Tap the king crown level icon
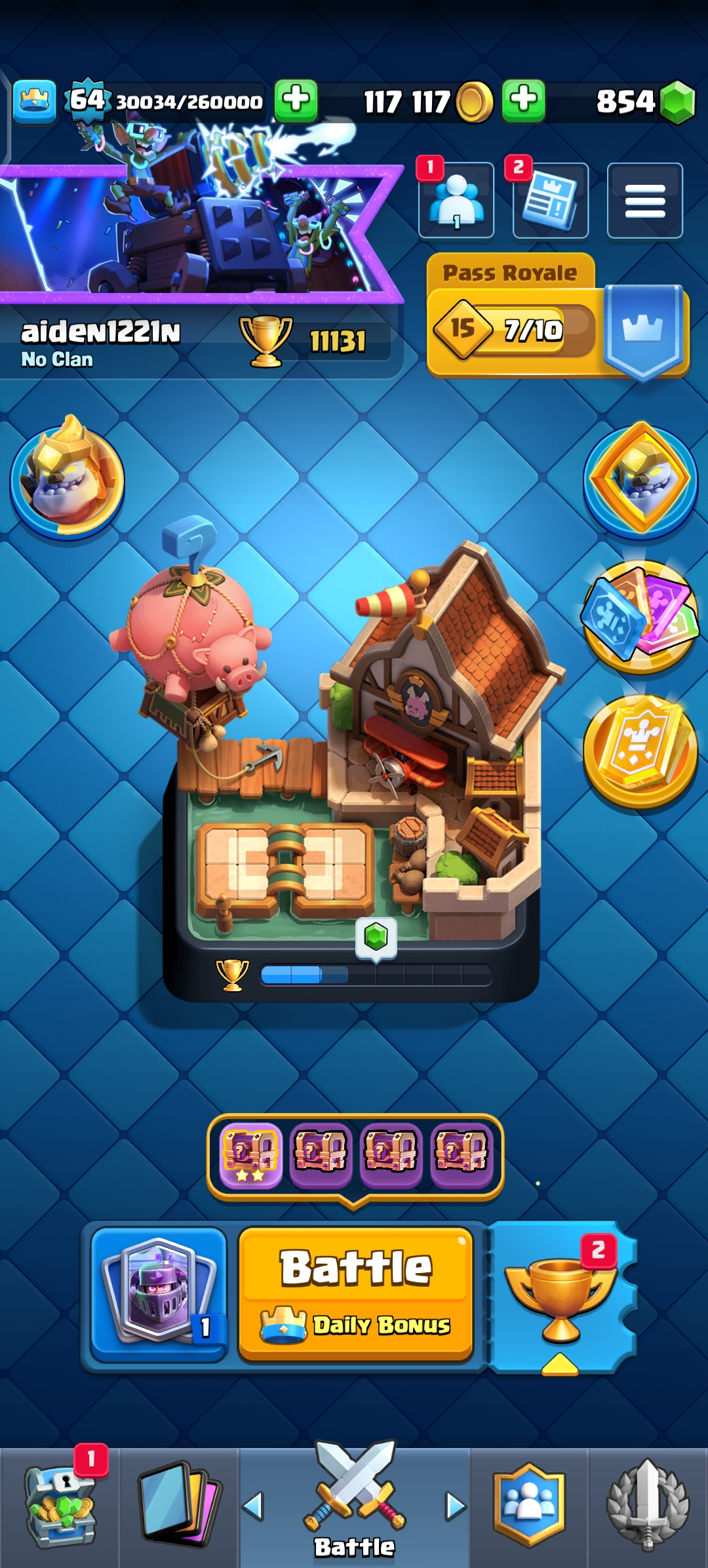 pyautogui.click(x=35, y=101)
